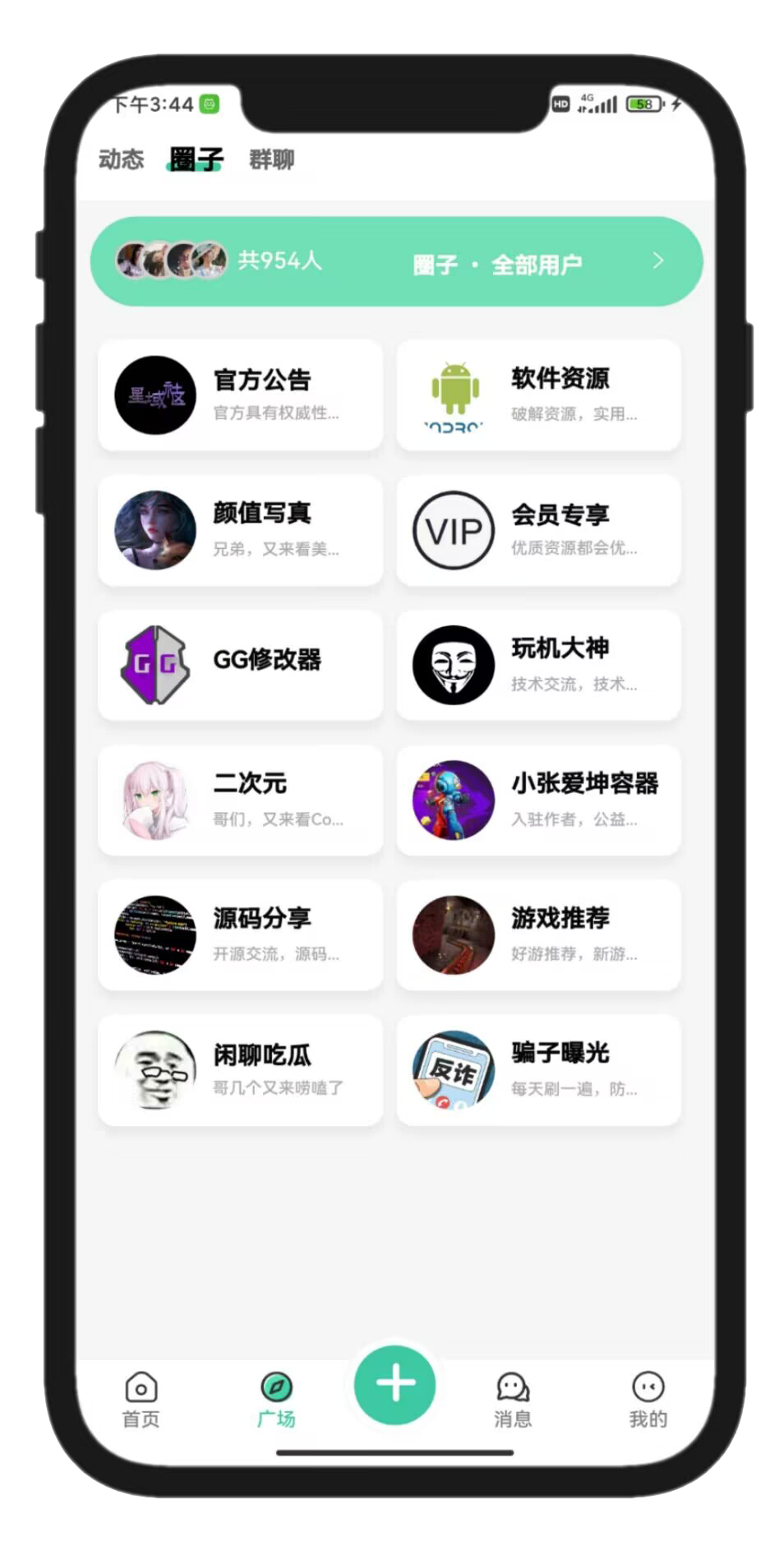Switch to the 动态 tab
The height and width of the screenshot is (1550, 784).
pyautogui.click(x=122, y=159)
